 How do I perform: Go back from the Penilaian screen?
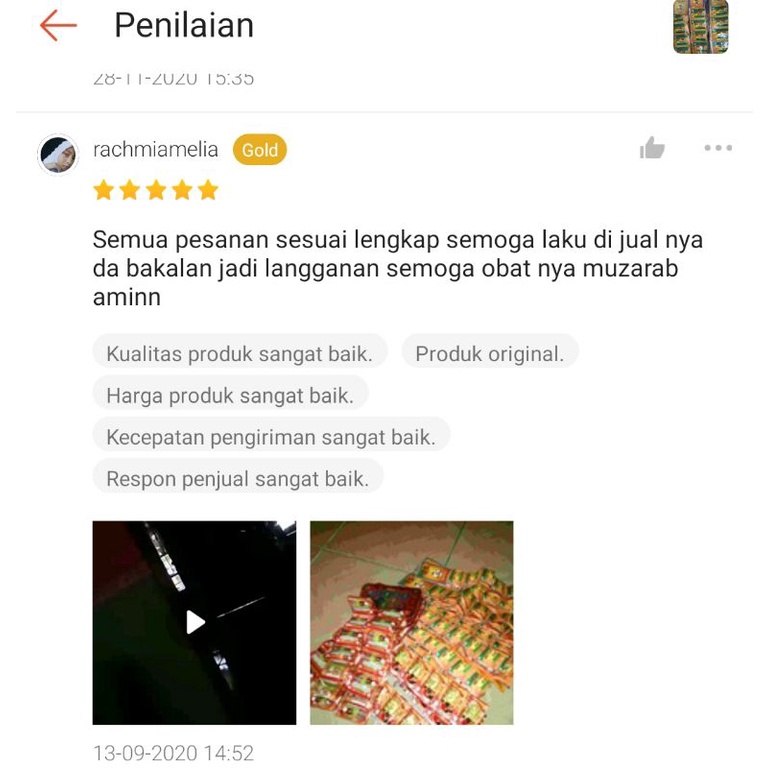58,26
